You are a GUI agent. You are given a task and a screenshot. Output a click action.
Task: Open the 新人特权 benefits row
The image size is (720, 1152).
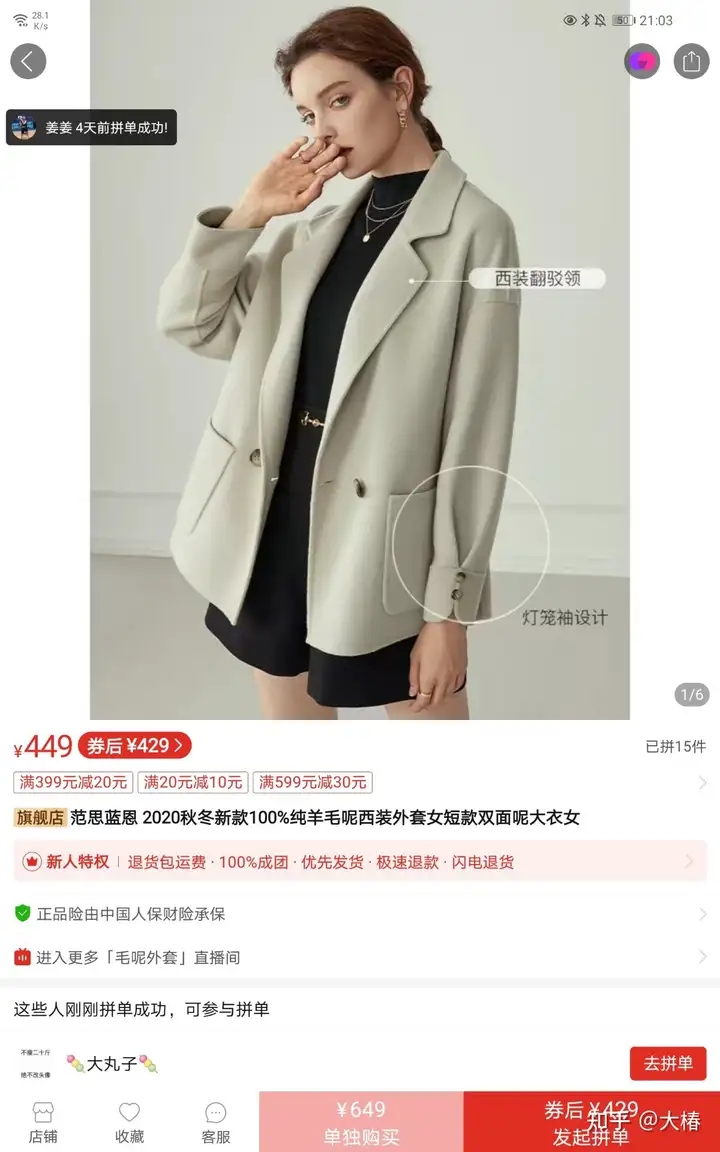(x=360, y=861)
